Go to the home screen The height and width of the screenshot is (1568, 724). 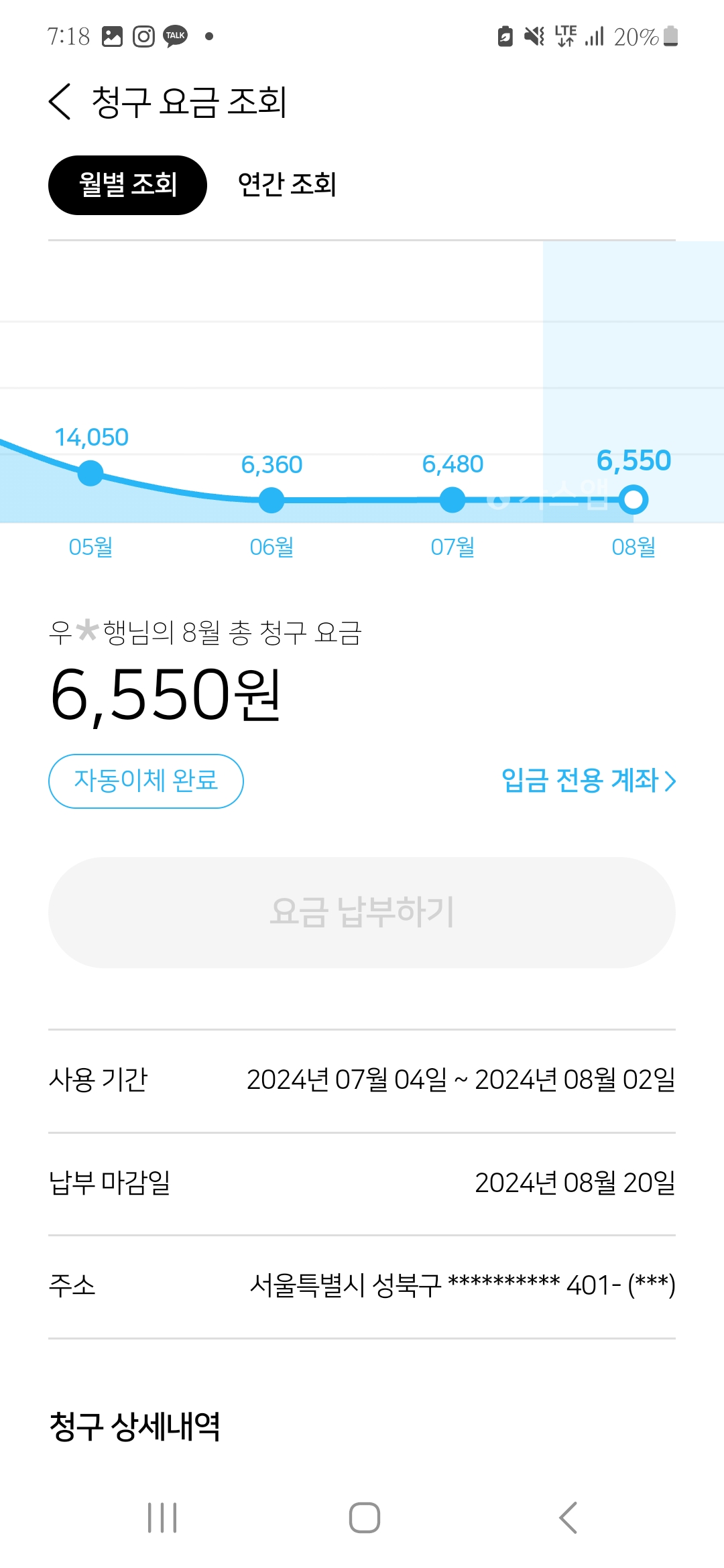click(364, 1518)
